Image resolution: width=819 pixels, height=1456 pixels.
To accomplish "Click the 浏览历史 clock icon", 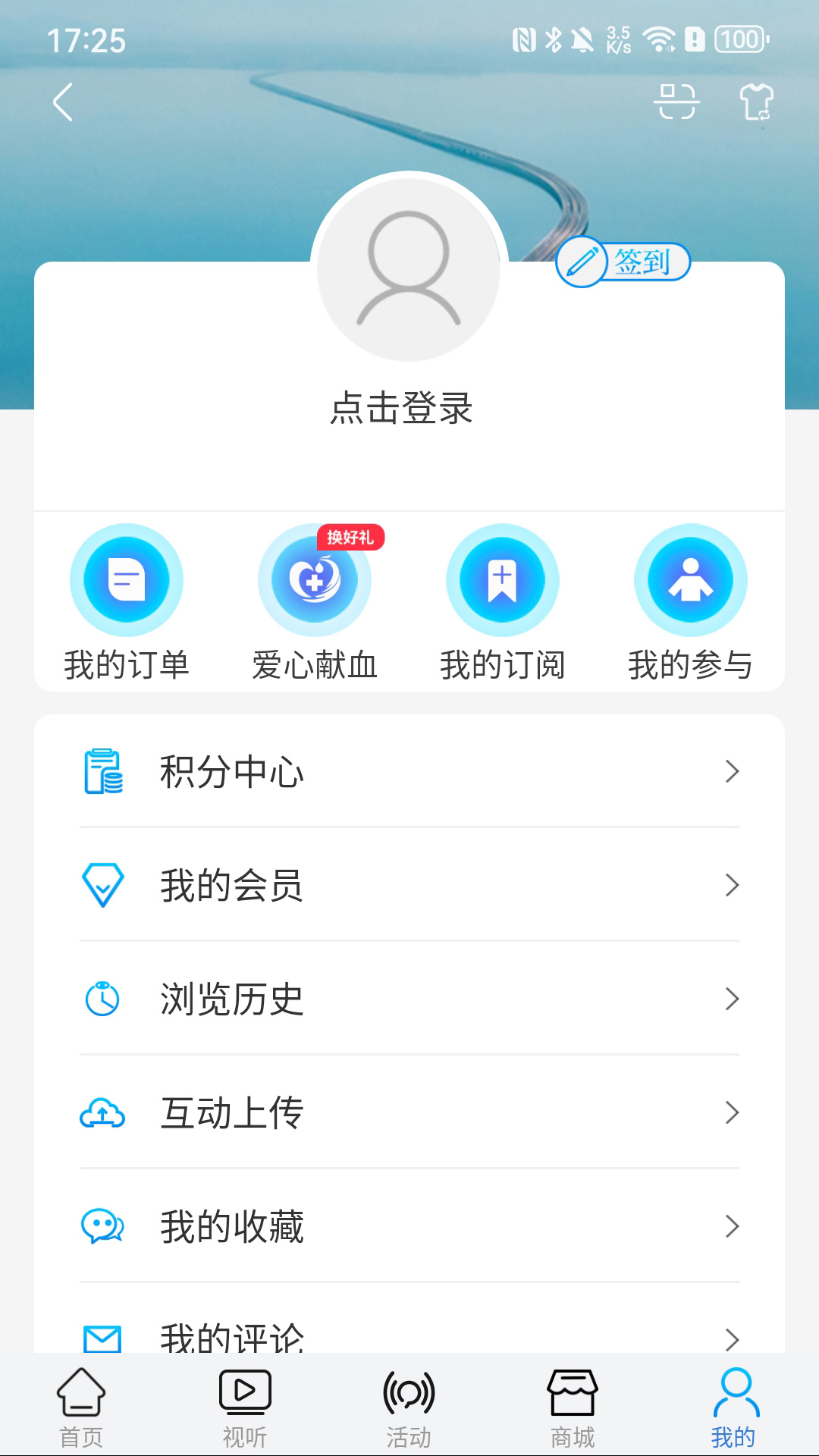I will point(105,1000).
